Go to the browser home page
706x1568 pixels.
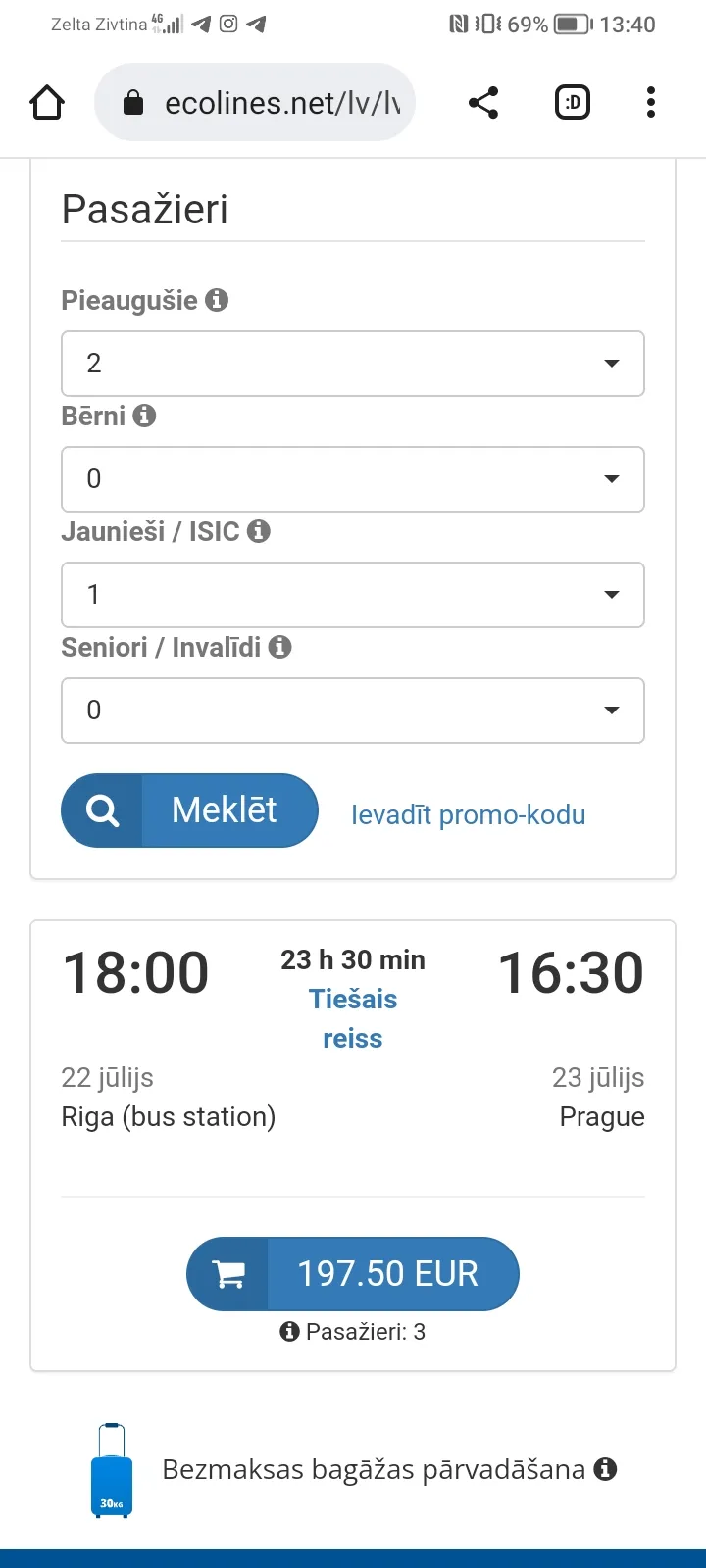point(47,102)
